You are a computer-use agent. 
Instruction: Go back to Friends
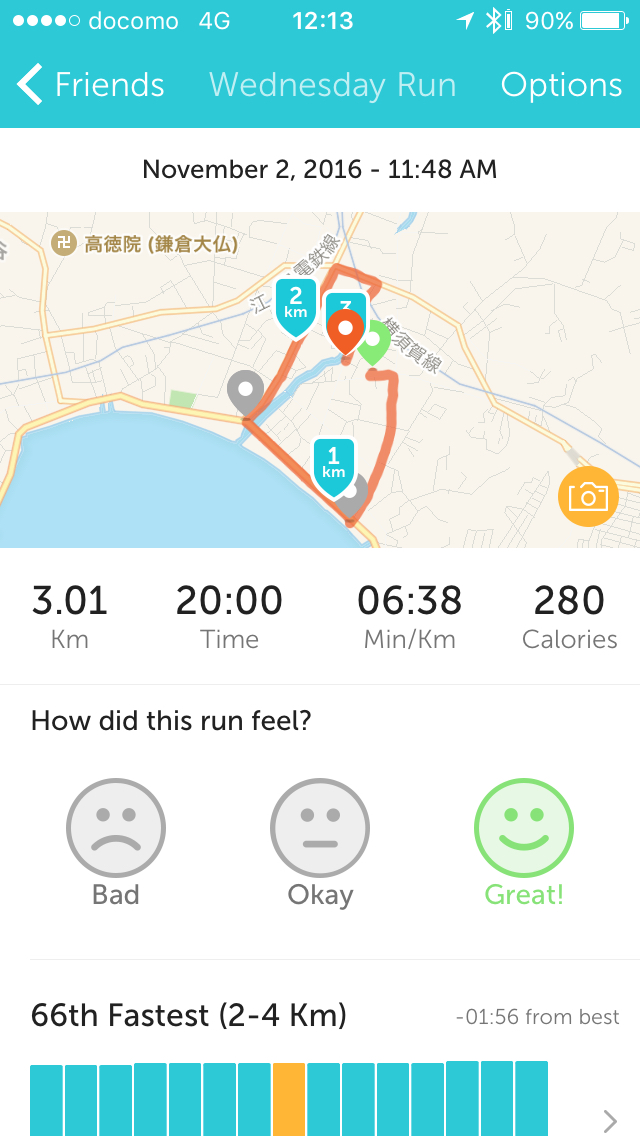click(92, 85)
